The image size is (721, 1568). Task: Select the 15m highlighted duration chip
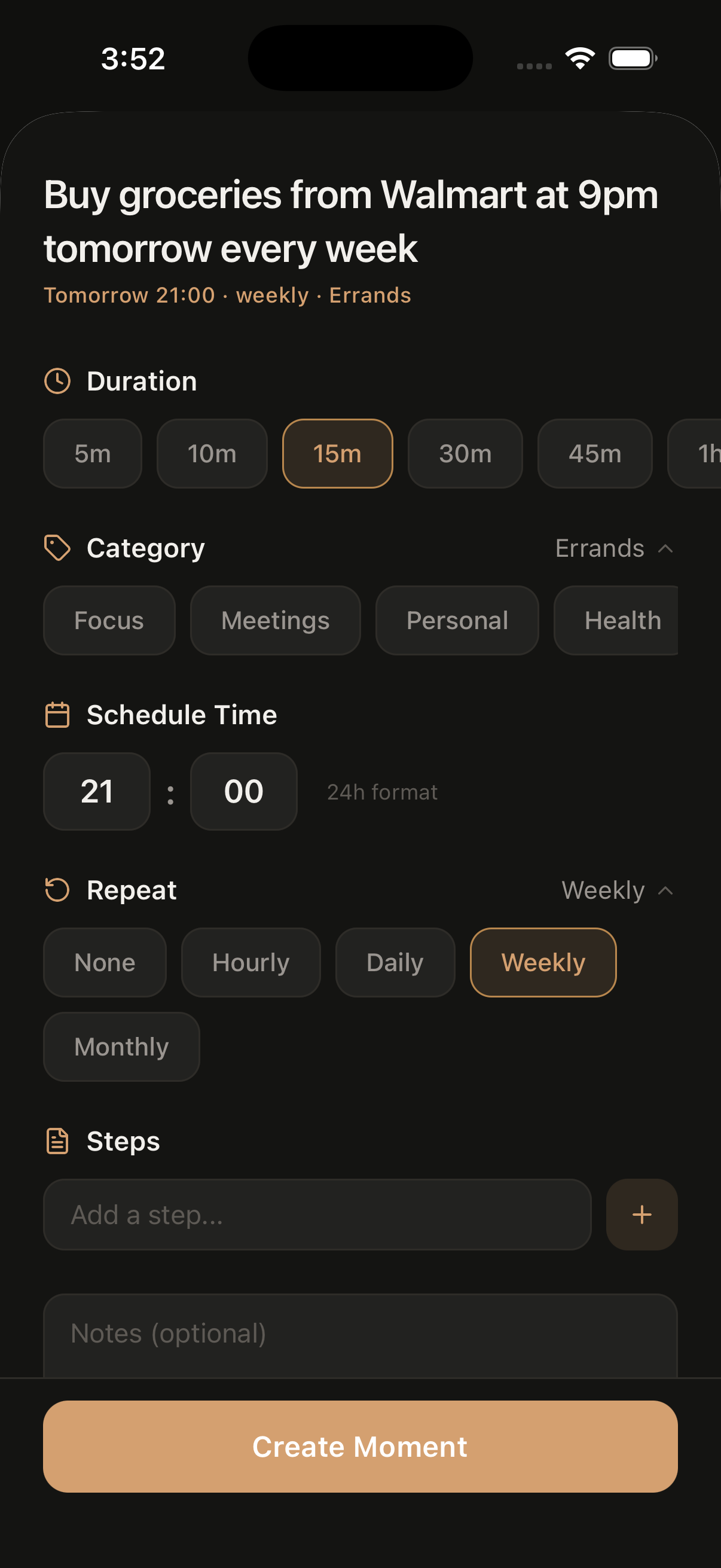tap(337, 453)
